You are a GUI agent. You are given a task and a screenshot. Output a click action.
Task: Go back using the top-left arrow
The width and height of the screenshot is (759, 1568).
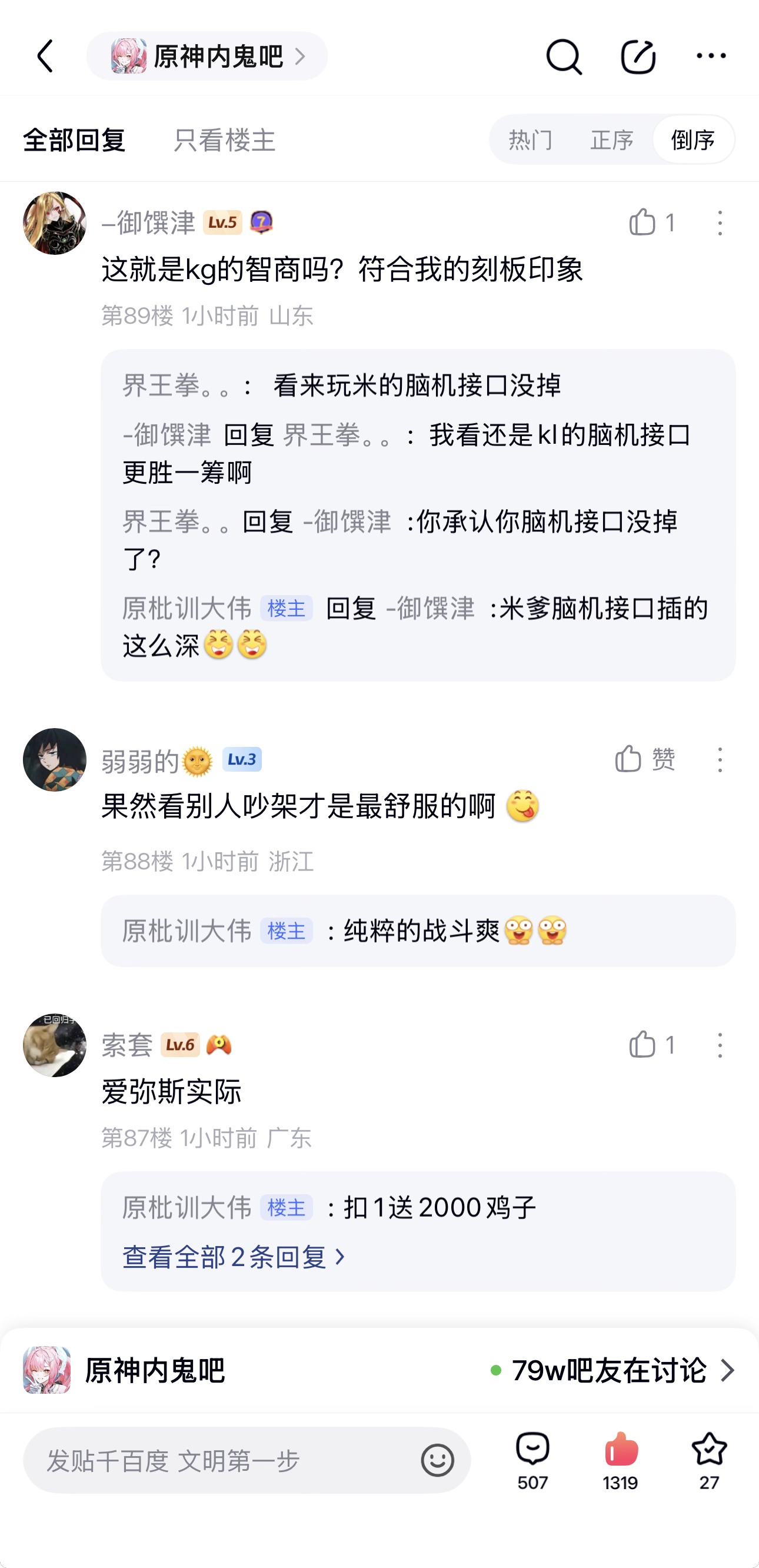click(x=46, y=57)
